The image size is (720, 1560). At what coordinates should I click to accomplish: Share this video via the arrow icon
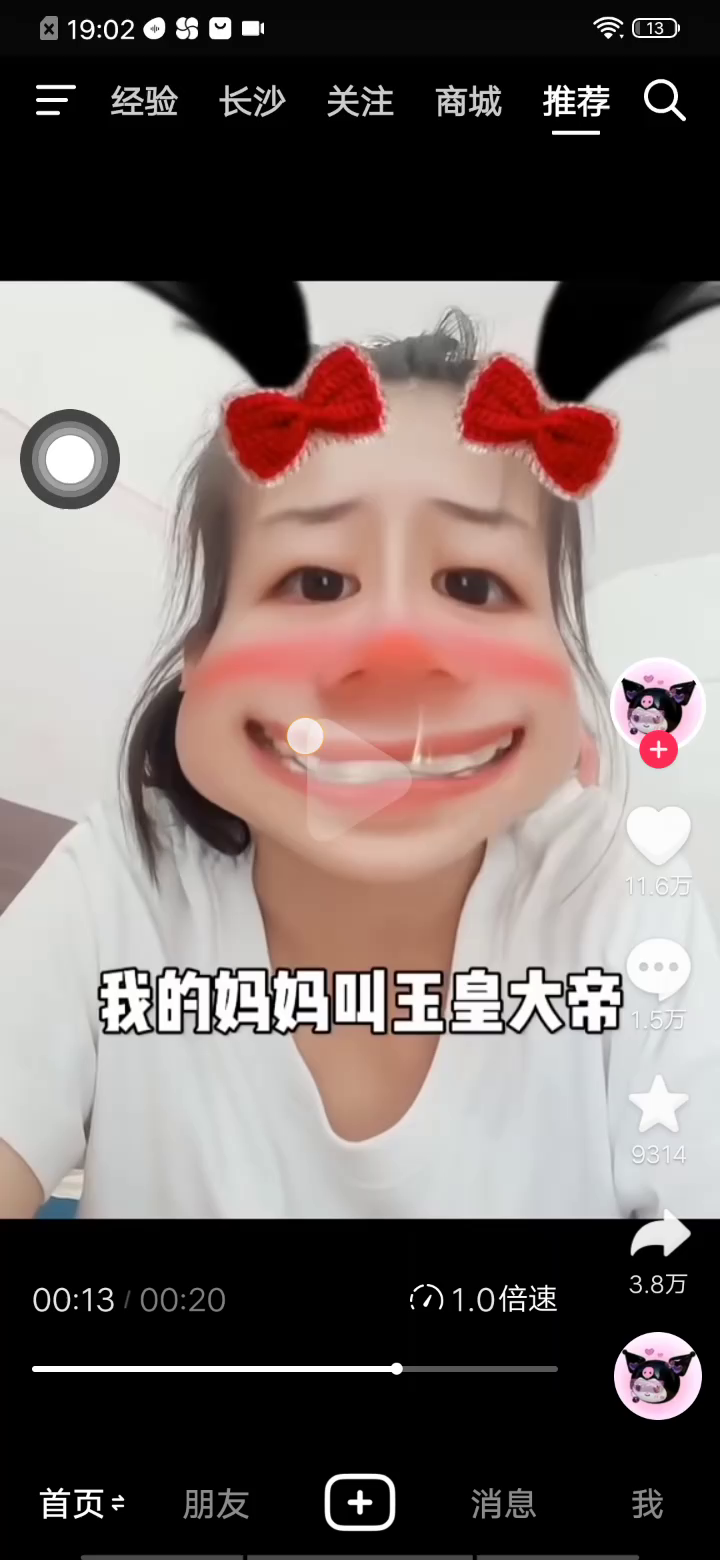click(659, 1236)
